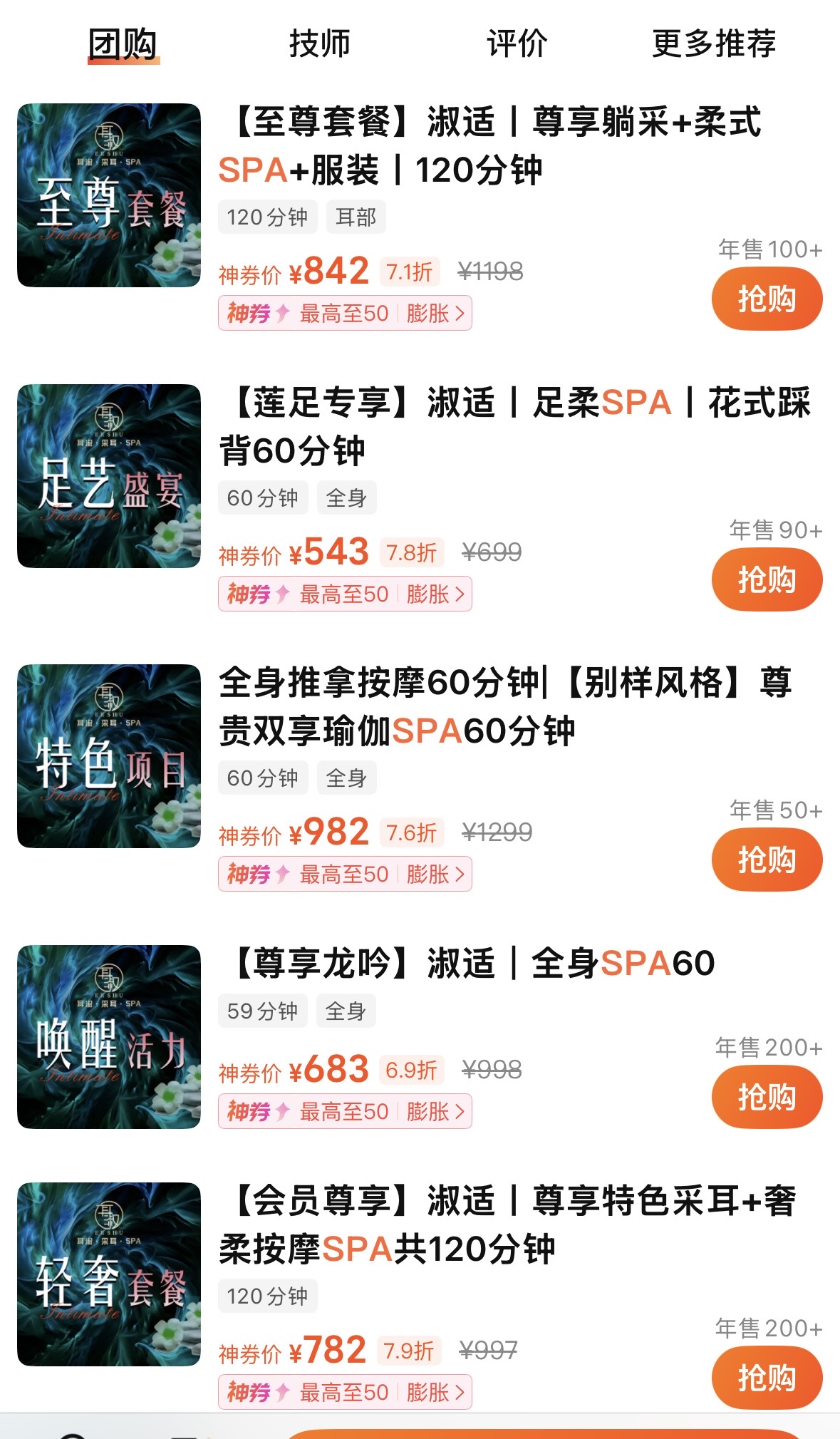Screen dimensions: 840x1439
Task: View the 神券 膨胀 coupon under ¥683
Action: (x=346, y=1112)
